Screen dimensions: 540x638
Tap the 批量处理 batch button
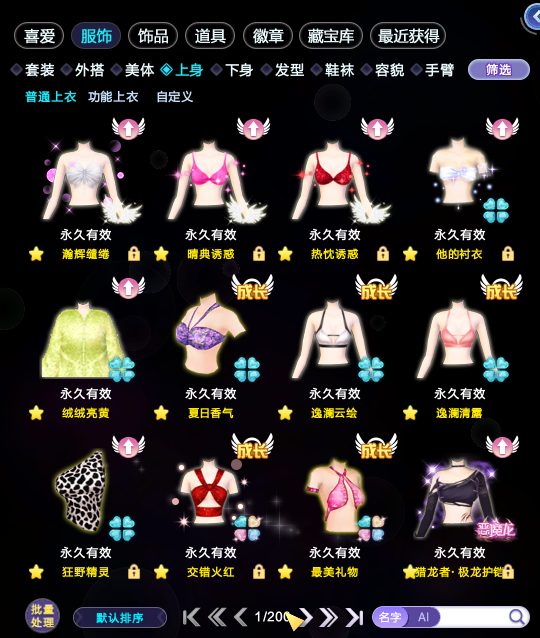click(x=42, y=616)
